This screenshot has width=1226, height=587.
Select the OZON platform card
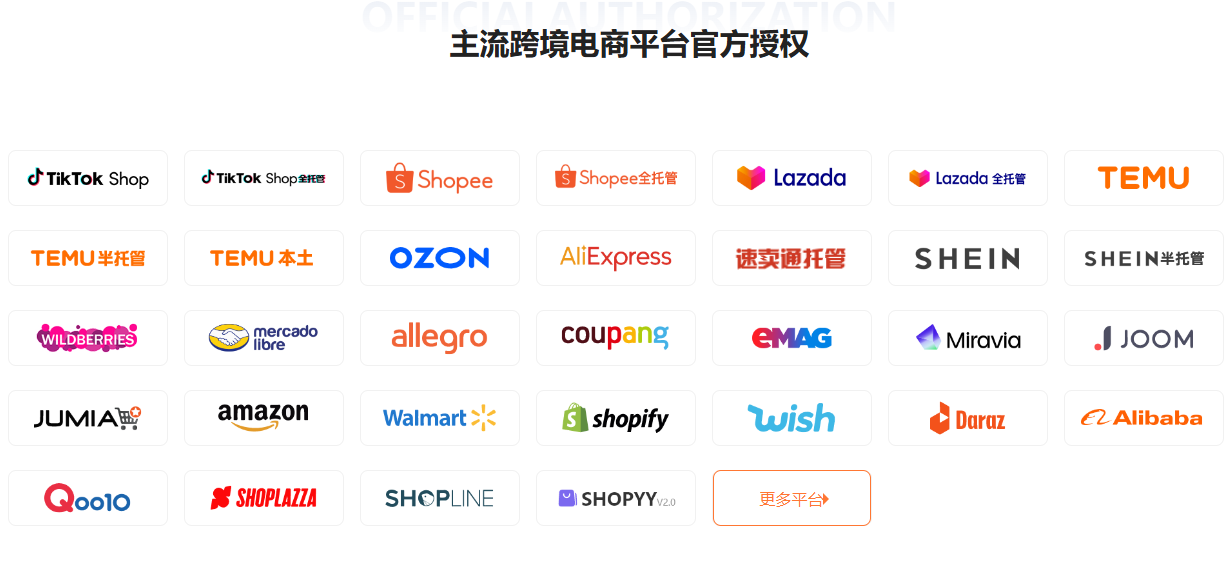pos(440,258)
